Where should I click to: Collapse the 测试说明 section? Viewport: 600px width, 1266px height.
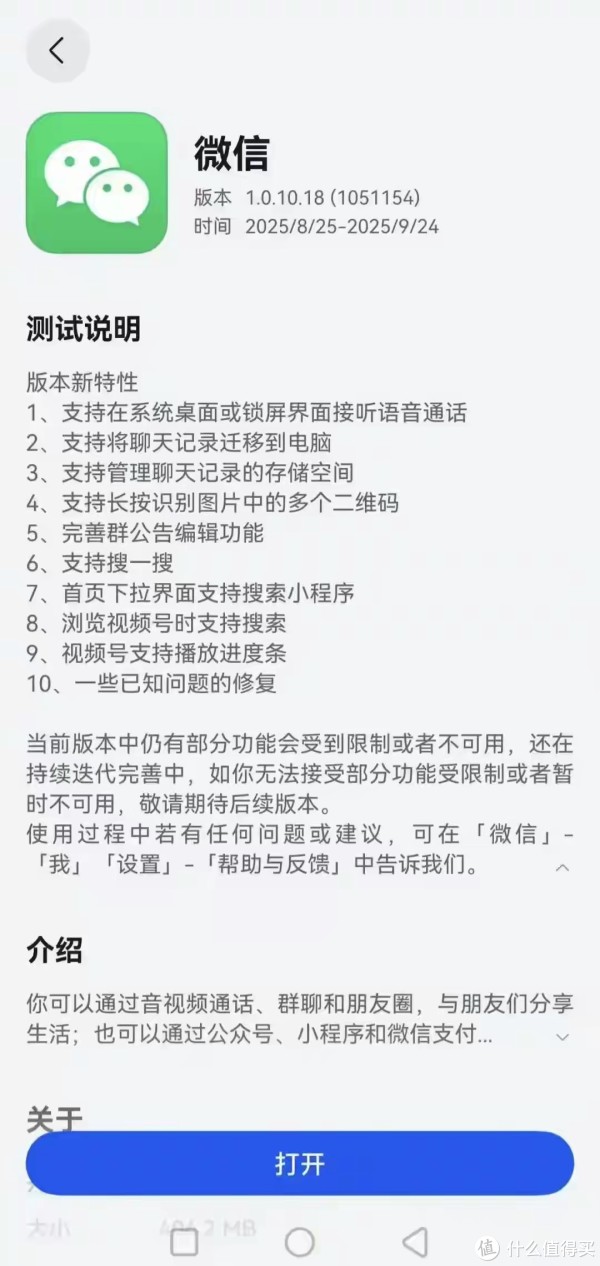click(x=563, y=867)
